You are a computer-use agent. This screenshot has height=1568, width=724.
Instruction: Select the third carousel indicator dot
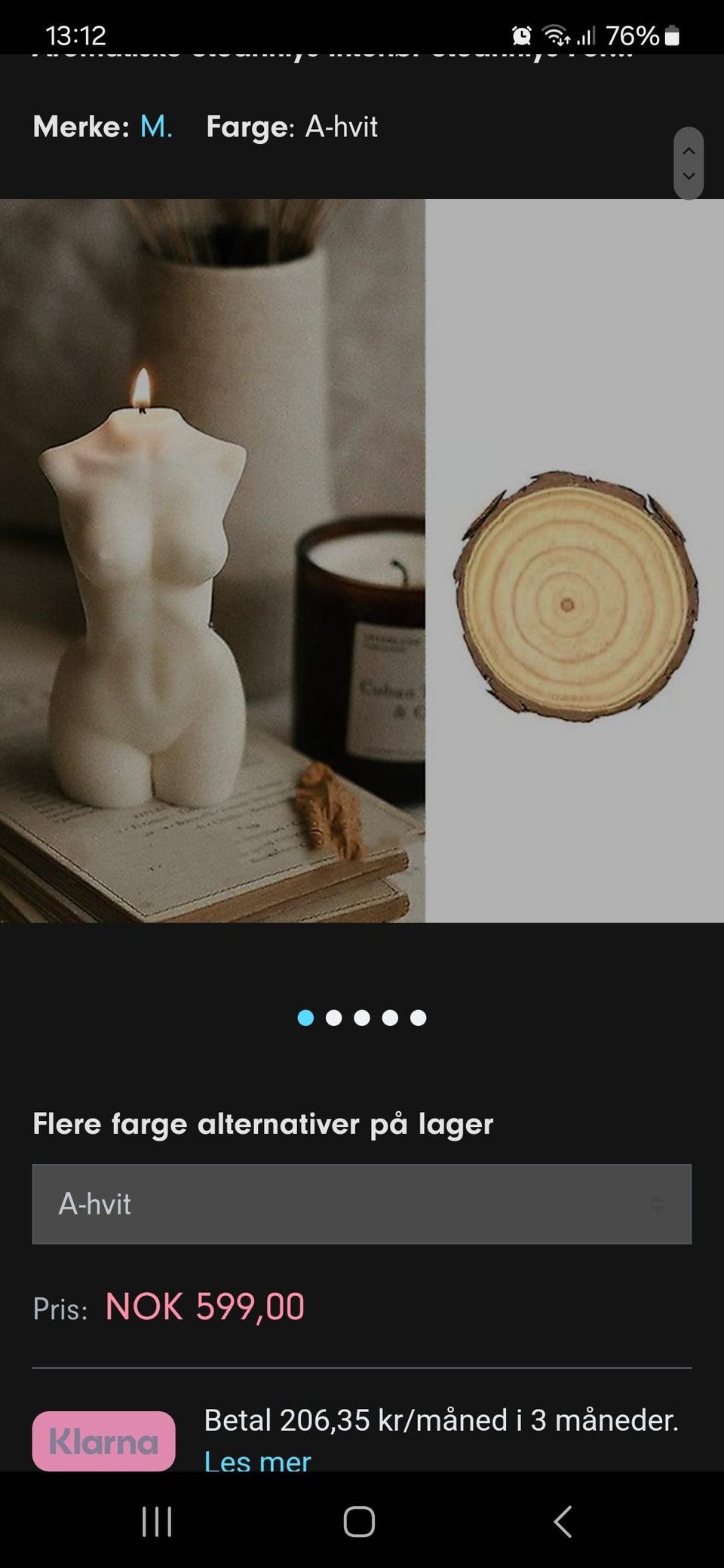coord(362,1018)
